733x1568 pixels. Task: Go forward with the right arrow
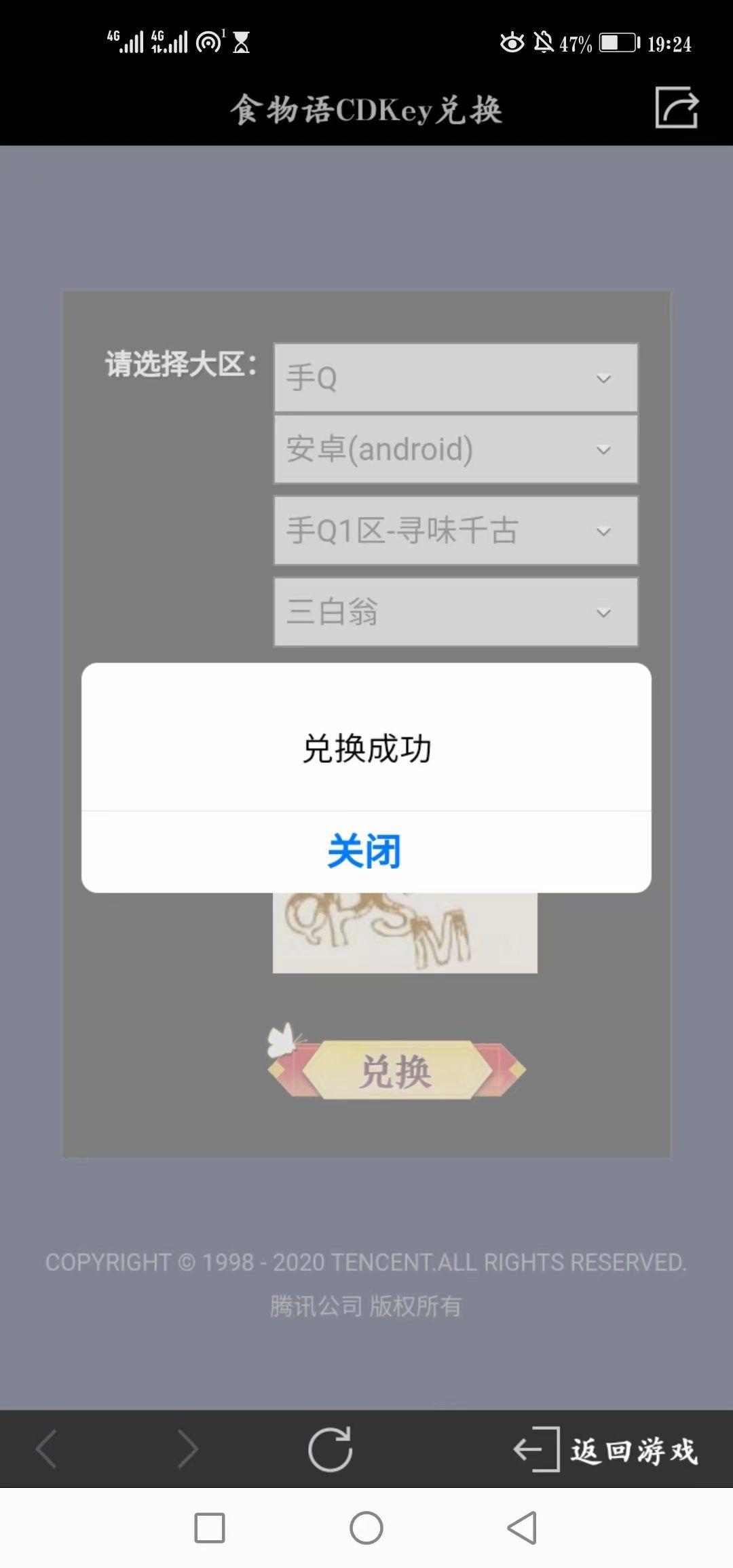tap(187, 1449)
